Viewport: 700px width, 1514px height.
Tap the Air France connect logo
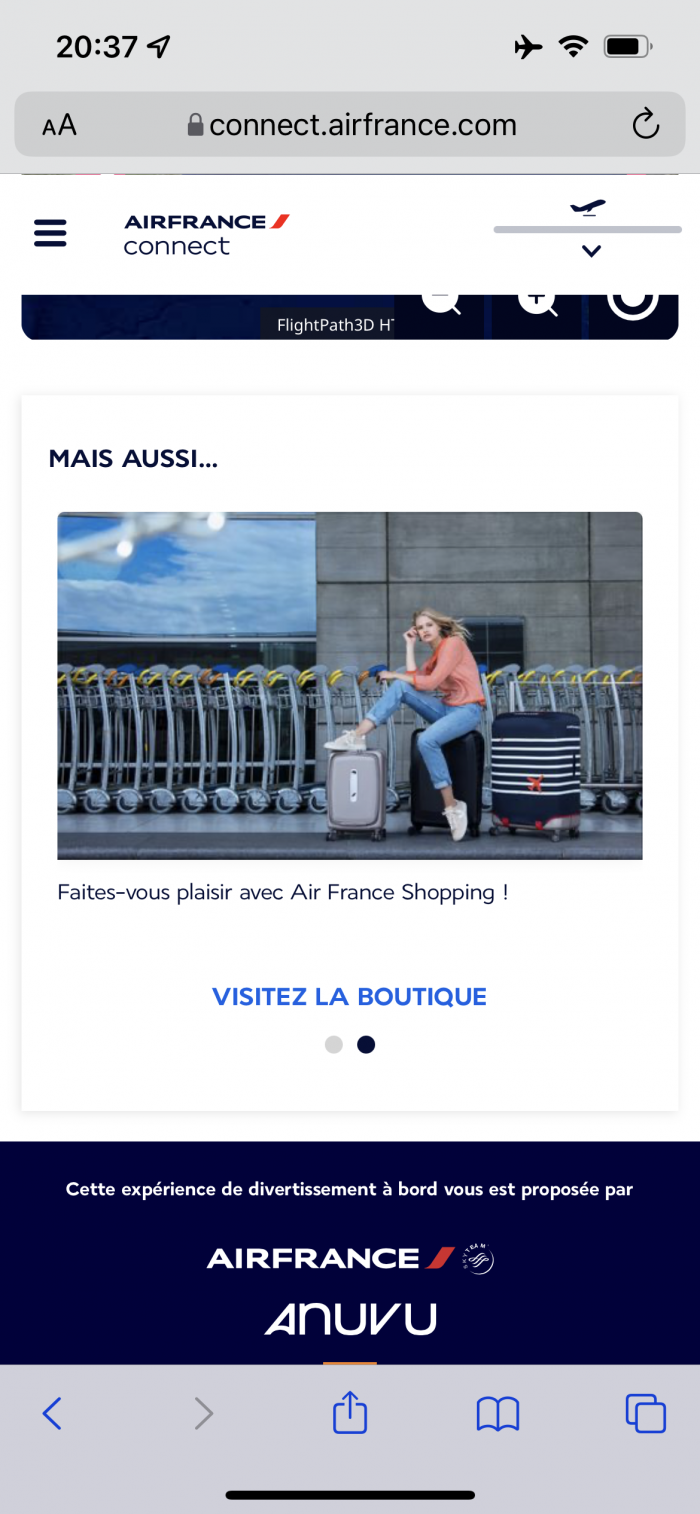(x=206, y=233)
